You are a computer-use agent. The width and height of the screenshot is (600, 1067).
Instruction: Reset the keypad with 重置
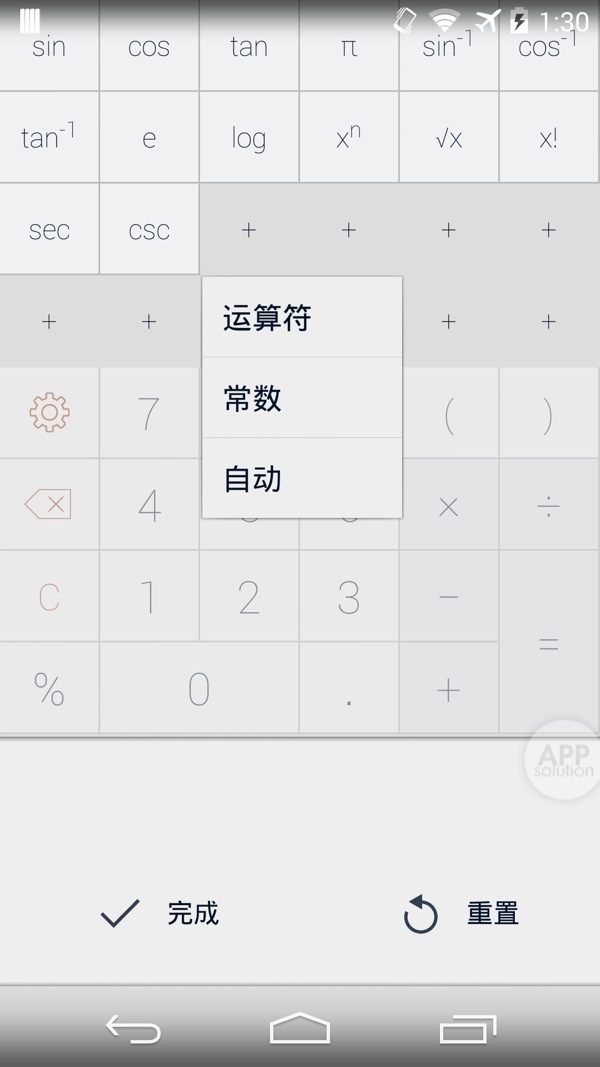pos(462,913)
